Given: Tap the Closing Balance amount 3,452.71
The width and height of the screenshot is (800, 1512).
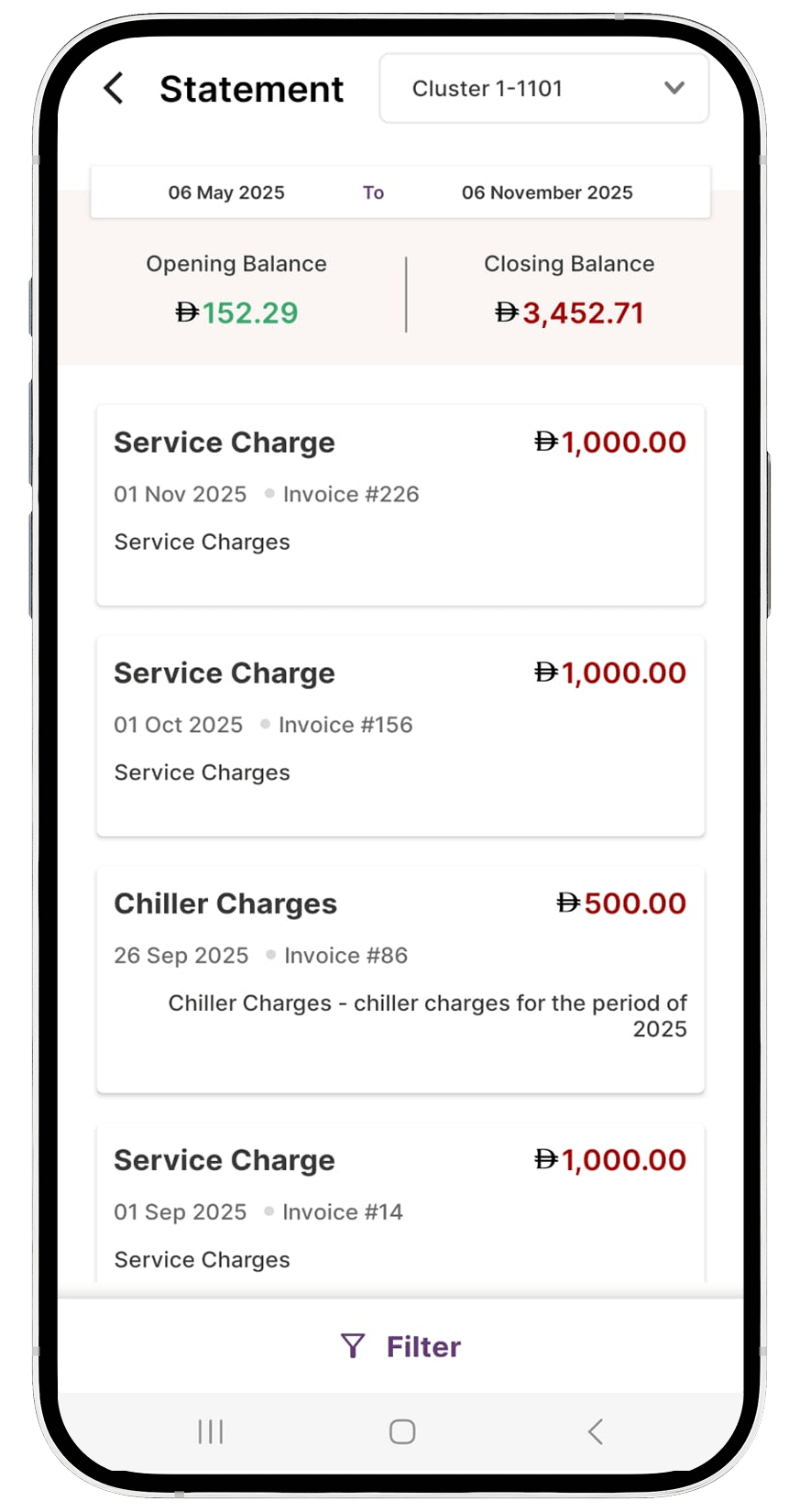Looking at the screenshot, I should [569, 312].
